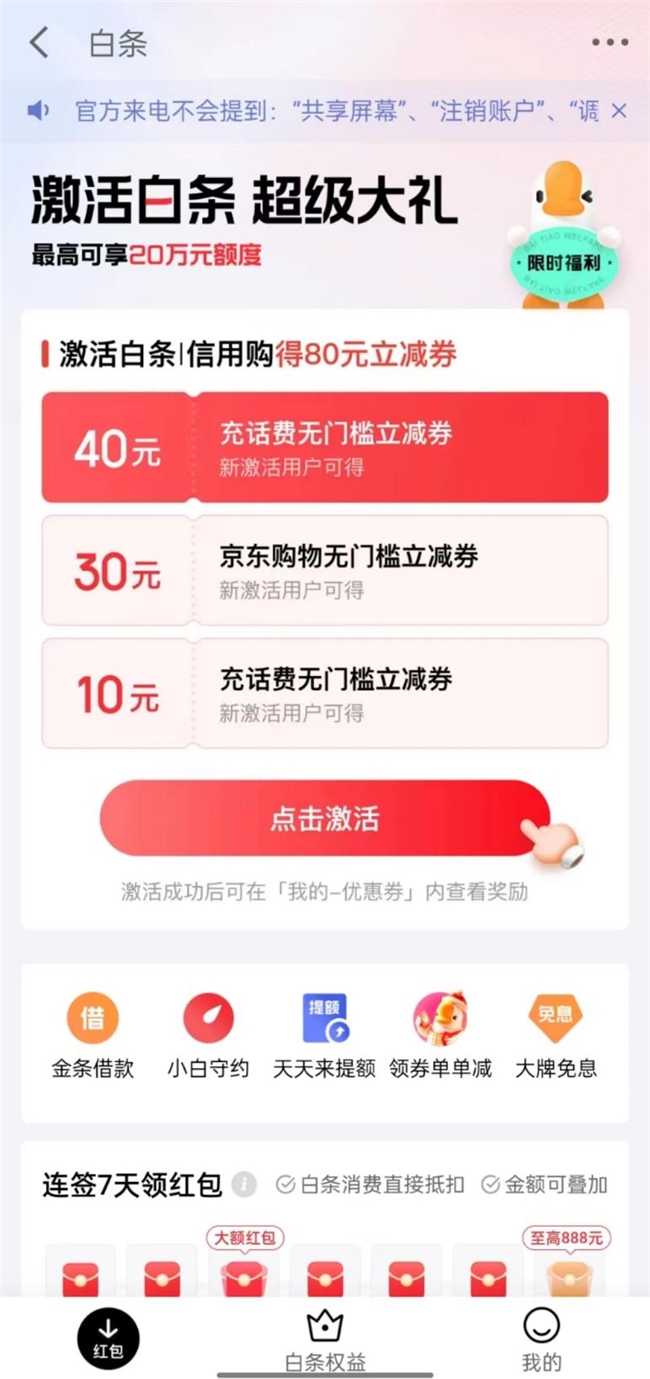Screen dimensions: 650x1379
Task: Open 小白守约
Action: (x=208, y=1037)
